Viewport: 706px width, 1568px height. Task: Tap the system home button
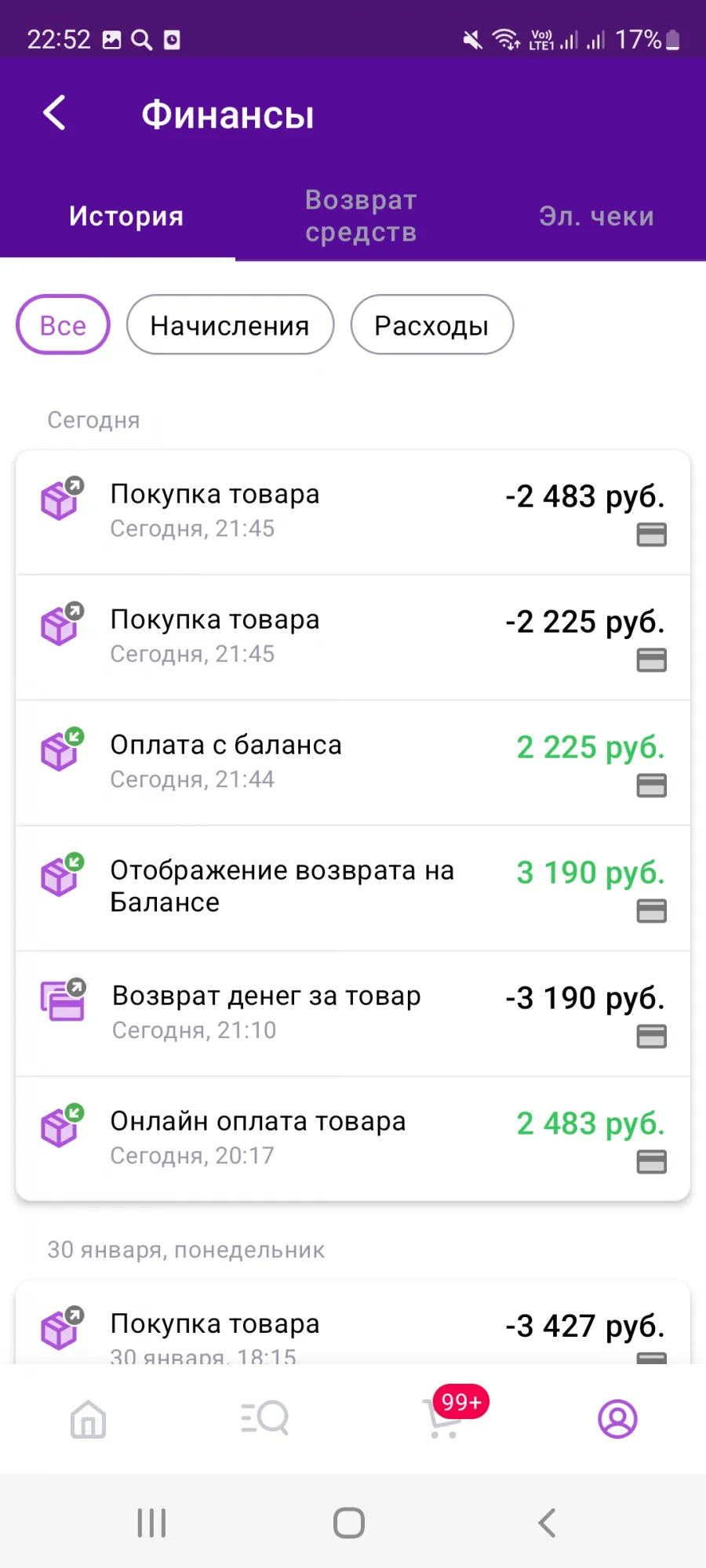point(349,1523)
